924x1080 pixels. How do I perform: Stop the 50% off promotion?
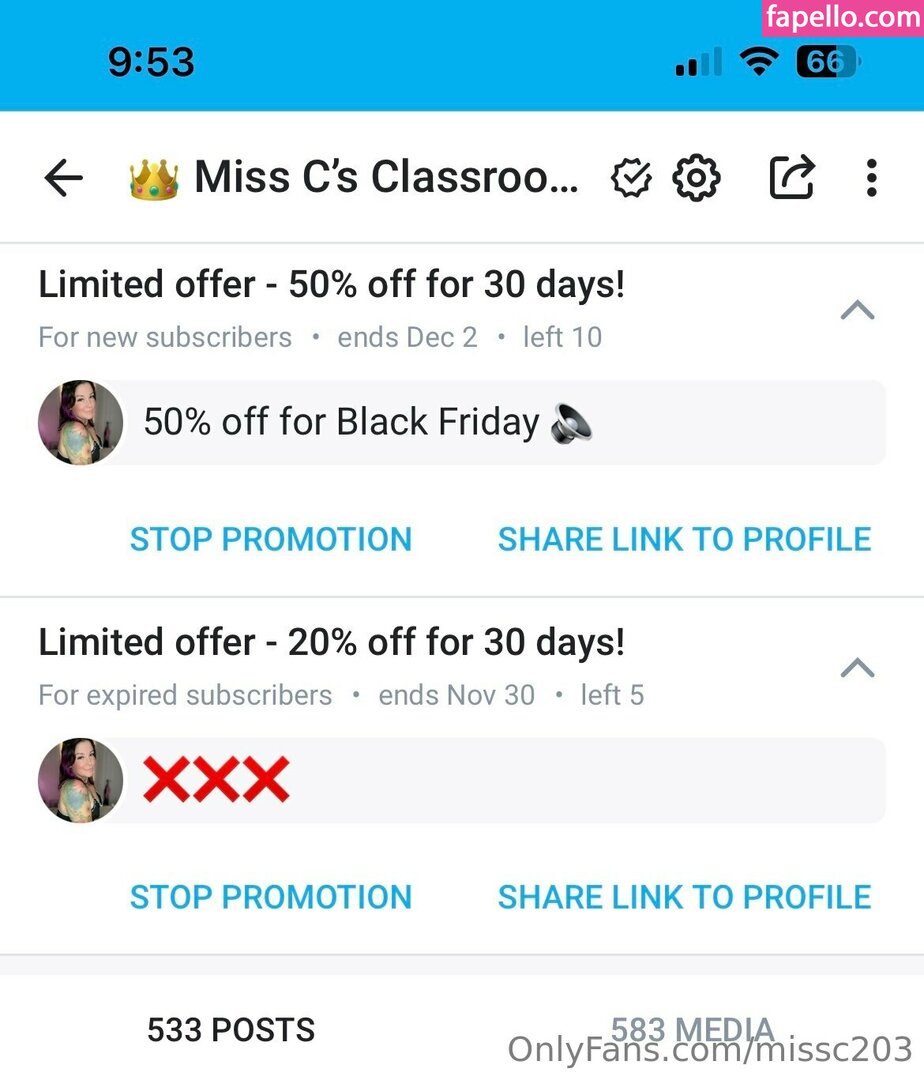[271, 539]
